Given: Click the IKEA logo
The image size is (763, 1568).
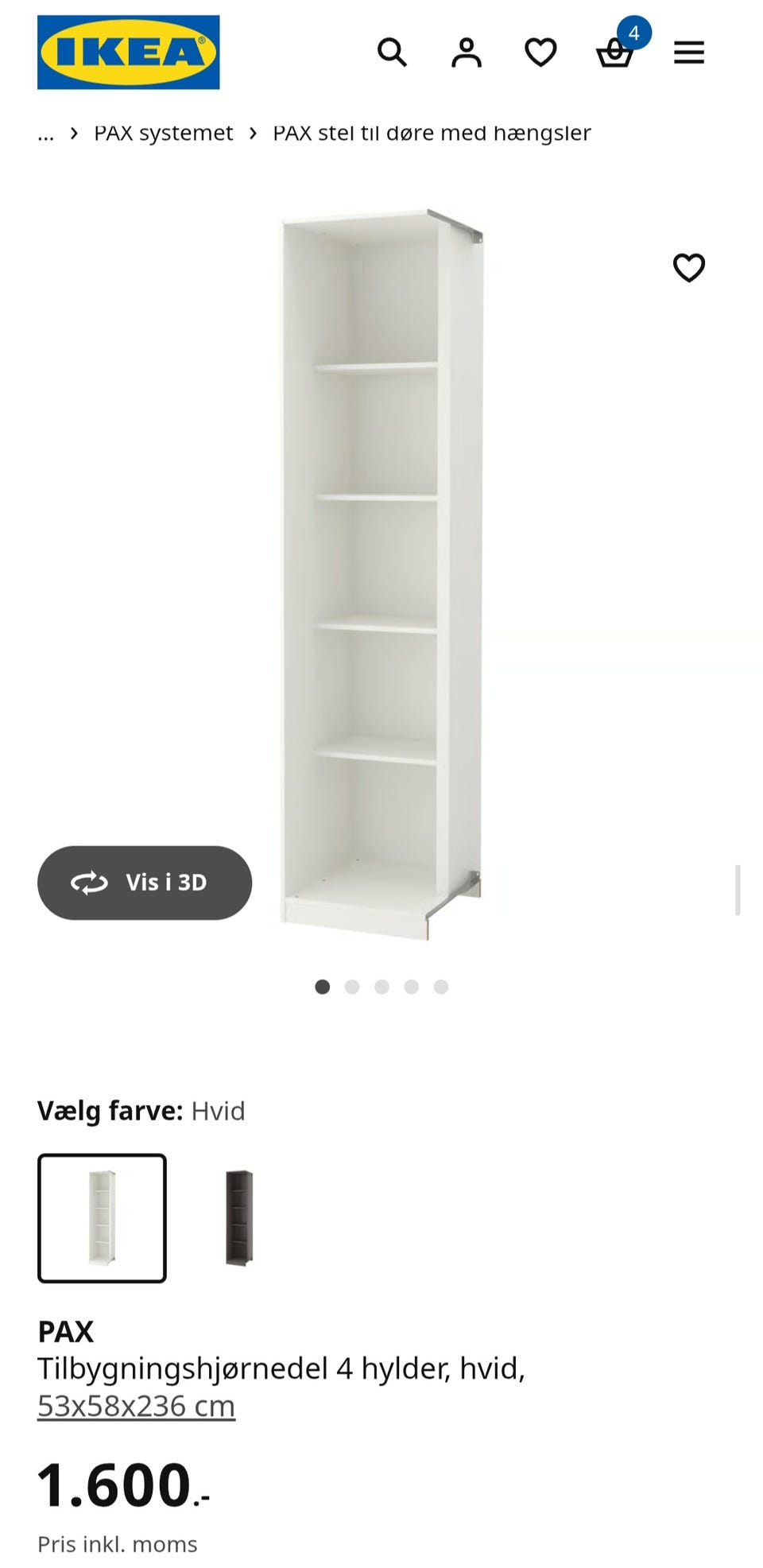Looking at the screenshot, I should point(129,52).
